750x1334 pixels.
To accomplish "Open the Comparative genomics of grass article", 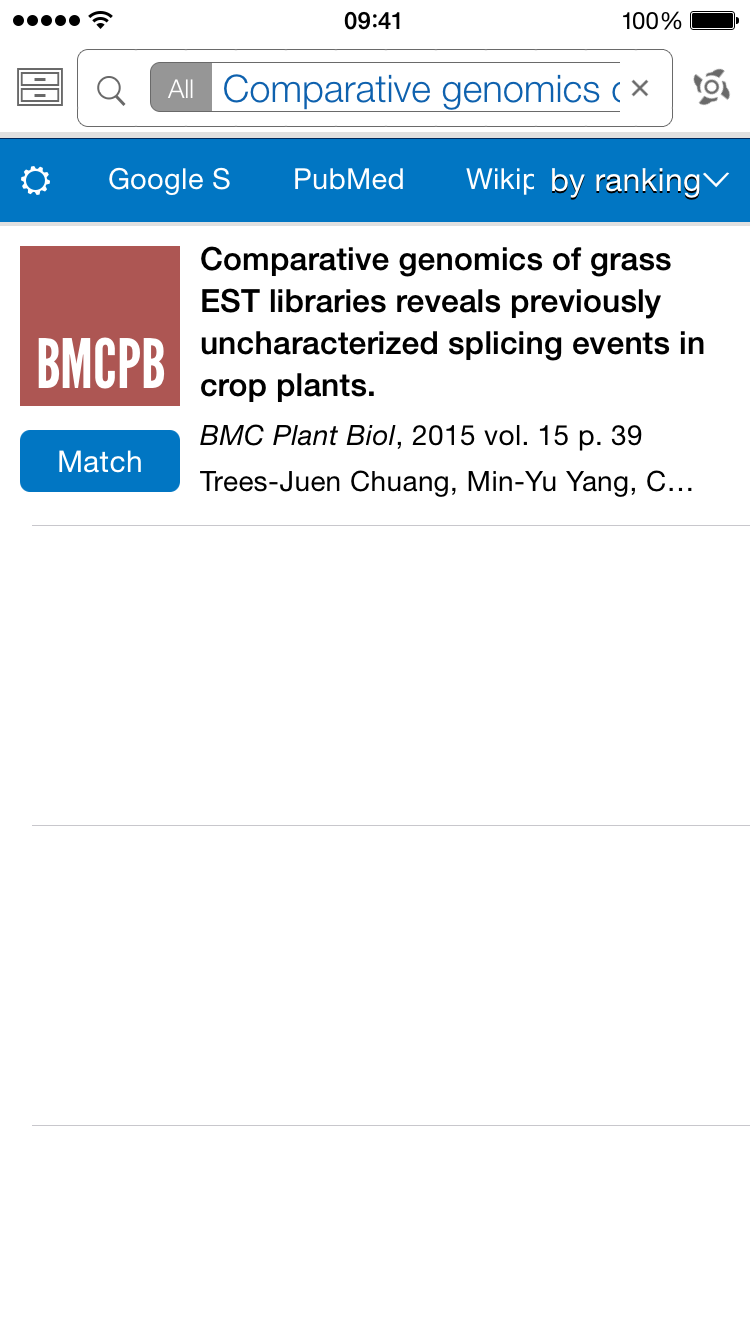I will click(x=452, y=322).
